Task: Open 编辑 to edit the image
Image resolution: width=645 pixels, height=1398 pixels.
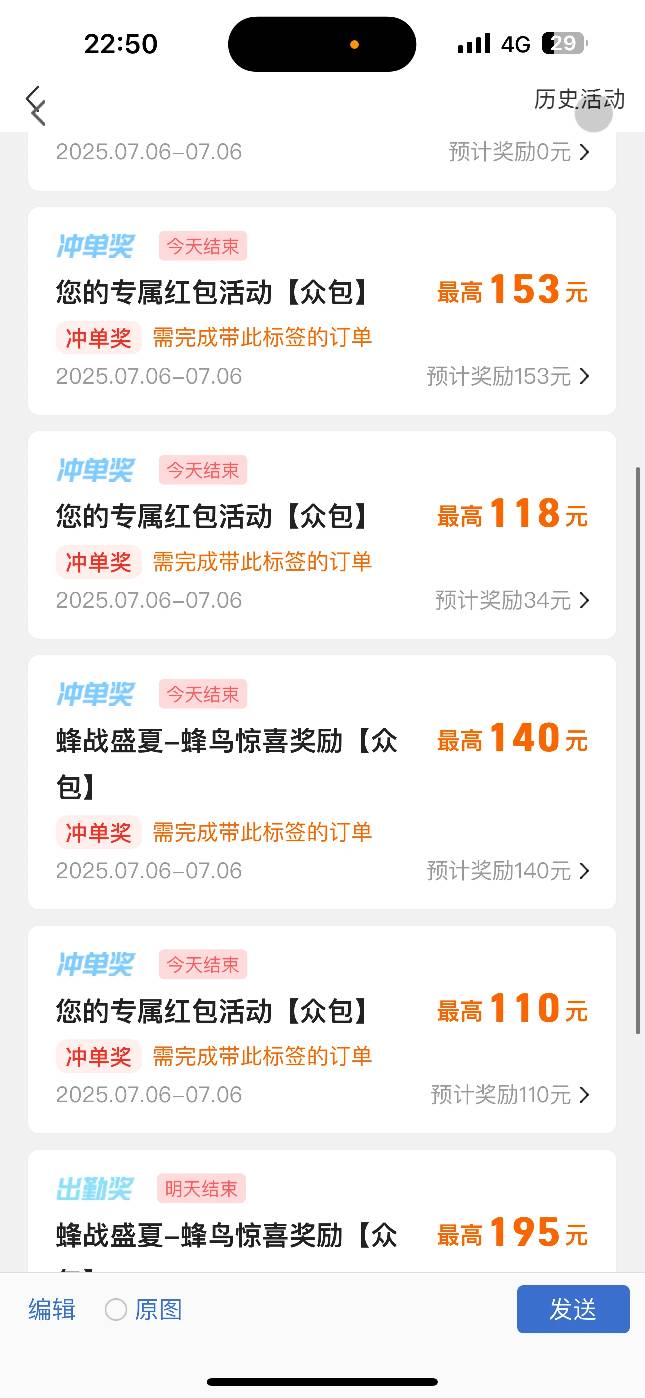Action: click(52, 1309)
